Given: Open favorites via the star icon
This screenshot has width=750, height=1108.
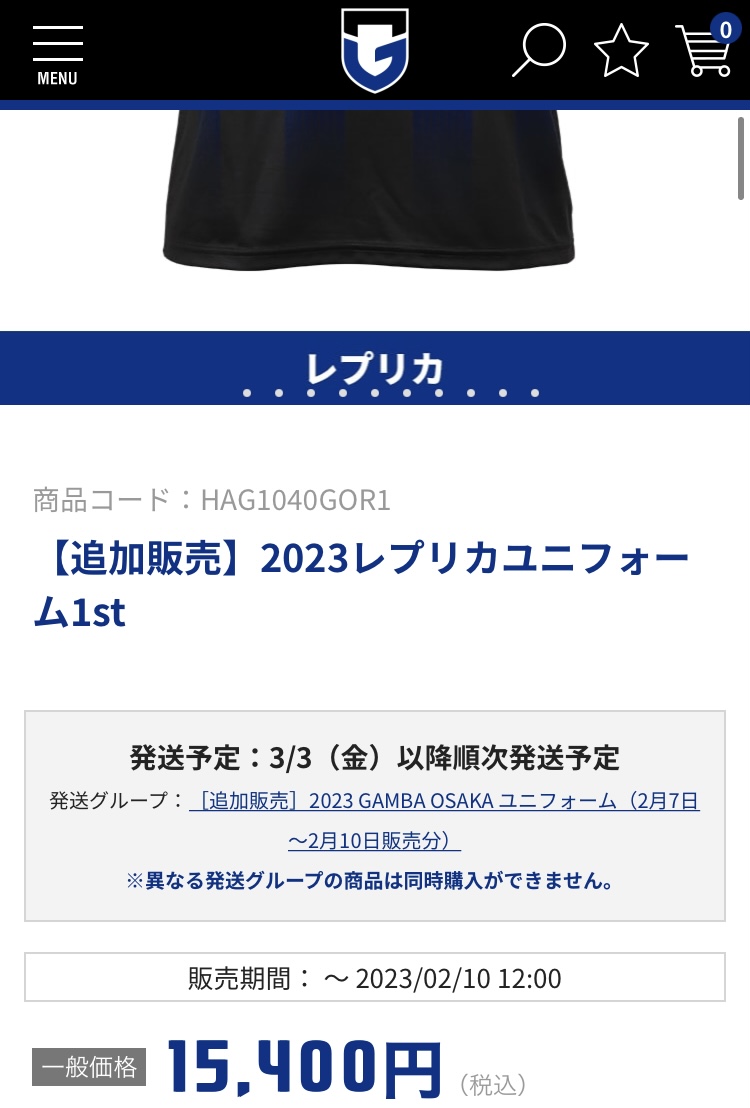Looking at the screenshot, I should 621,51.
